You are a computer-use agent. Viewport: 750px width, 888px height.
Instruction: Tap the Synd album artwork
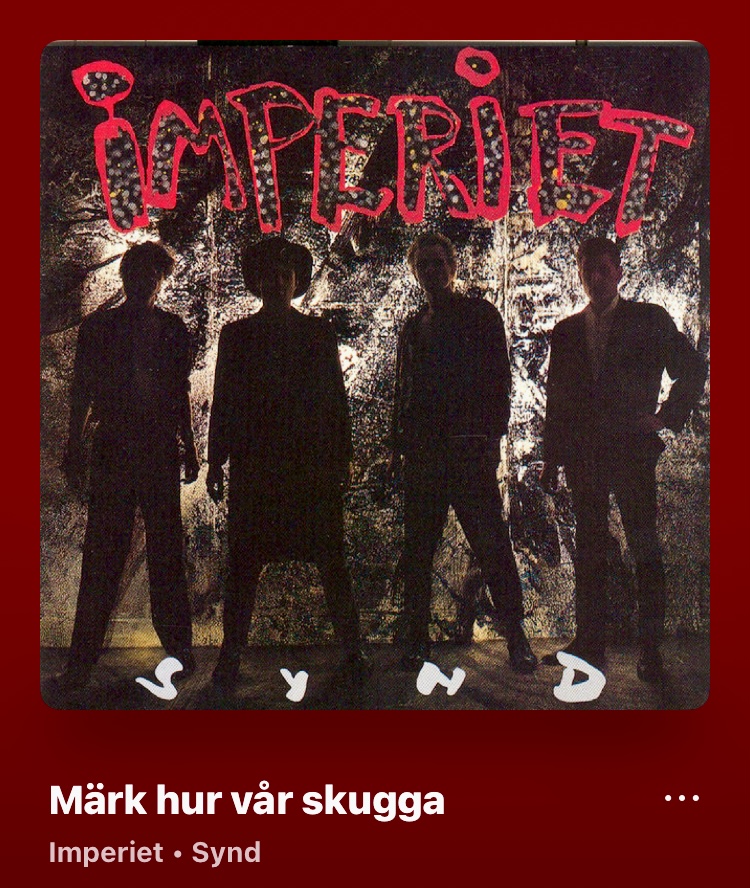(375, 375)
